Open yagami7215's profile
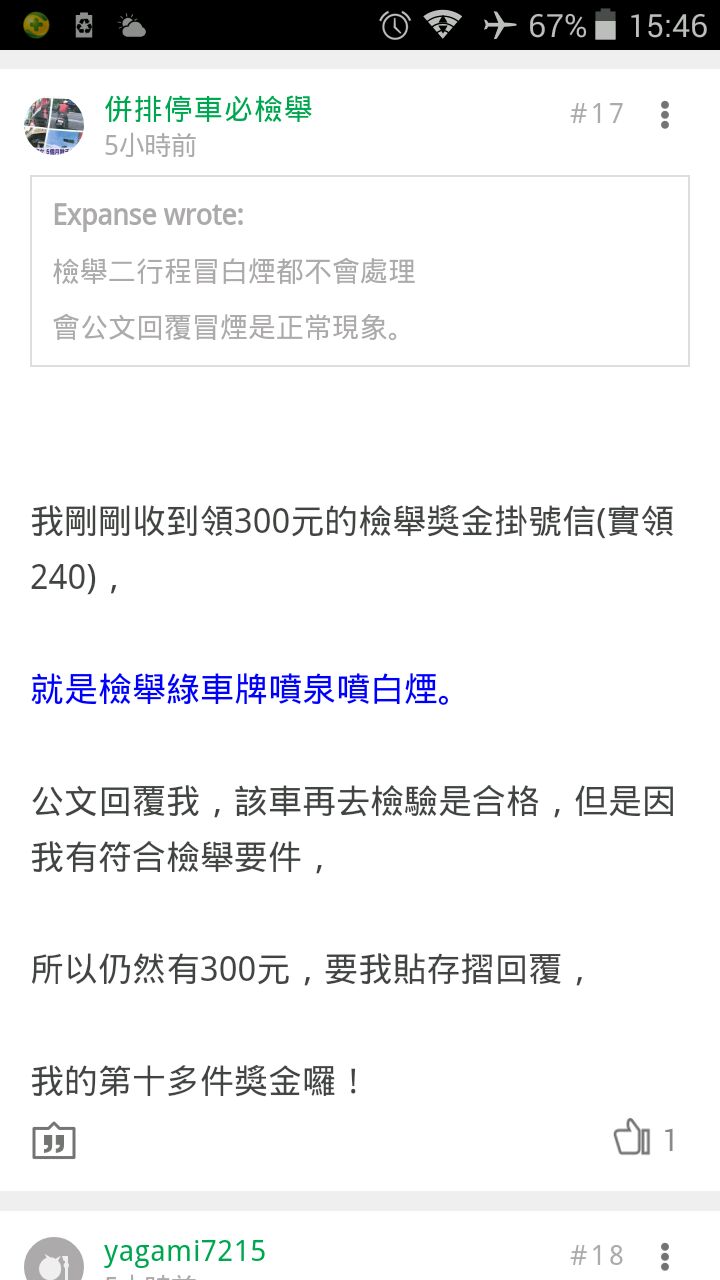Screen dimensions: 720x1280 (x=185, y=1251)
